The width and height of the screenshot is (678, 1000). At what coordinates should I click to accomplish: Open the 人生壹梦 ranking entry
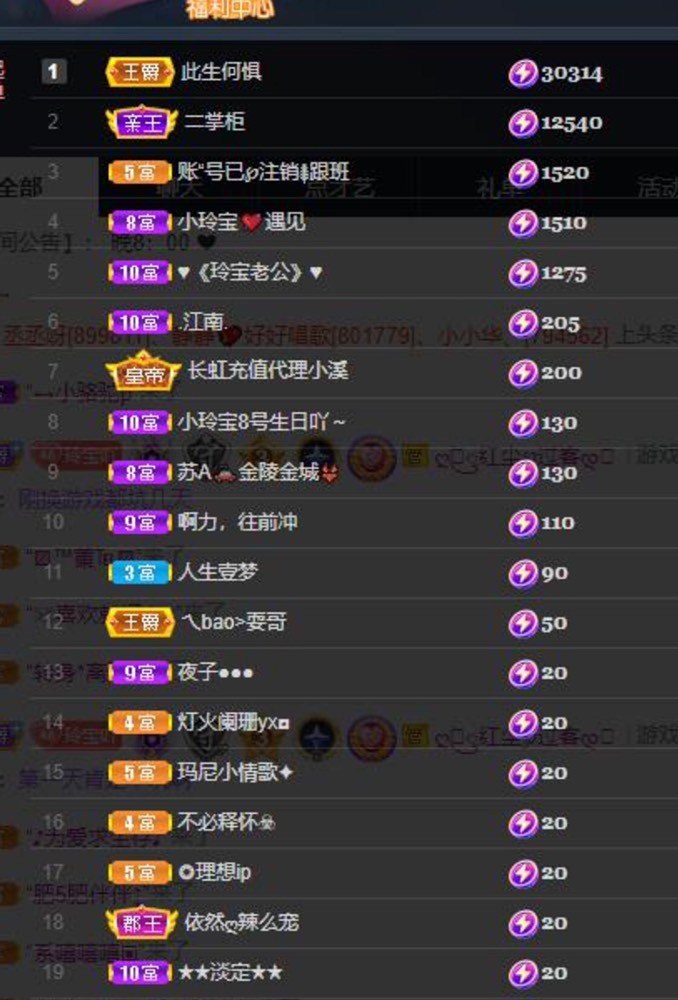tap(217, 572)
